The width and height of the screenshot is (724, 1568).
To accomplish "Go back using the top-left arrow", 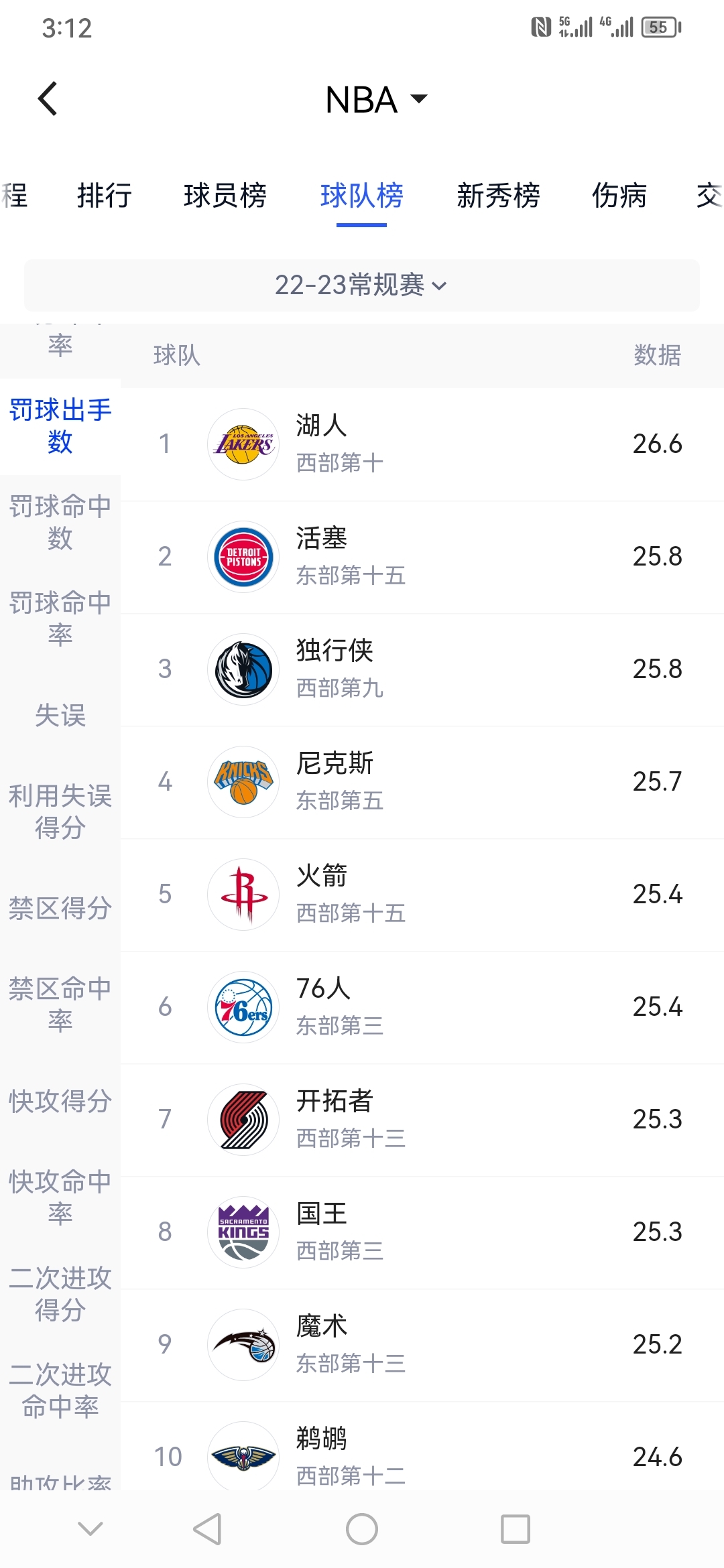I will coord(48,99).
